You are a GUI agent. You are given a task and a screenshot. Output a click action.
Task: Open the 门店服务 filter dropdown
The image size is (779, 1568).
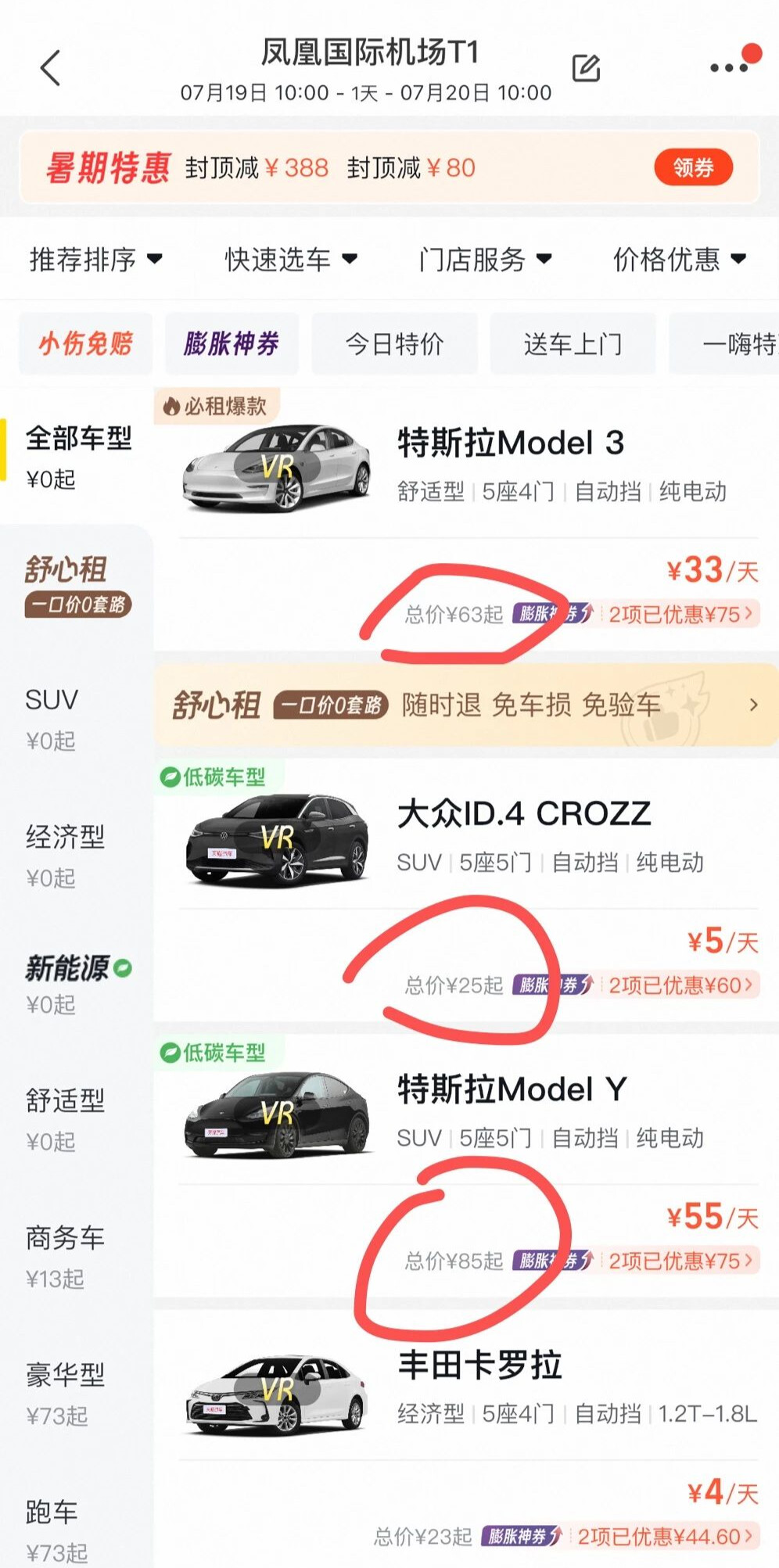(x=486, y=259)
